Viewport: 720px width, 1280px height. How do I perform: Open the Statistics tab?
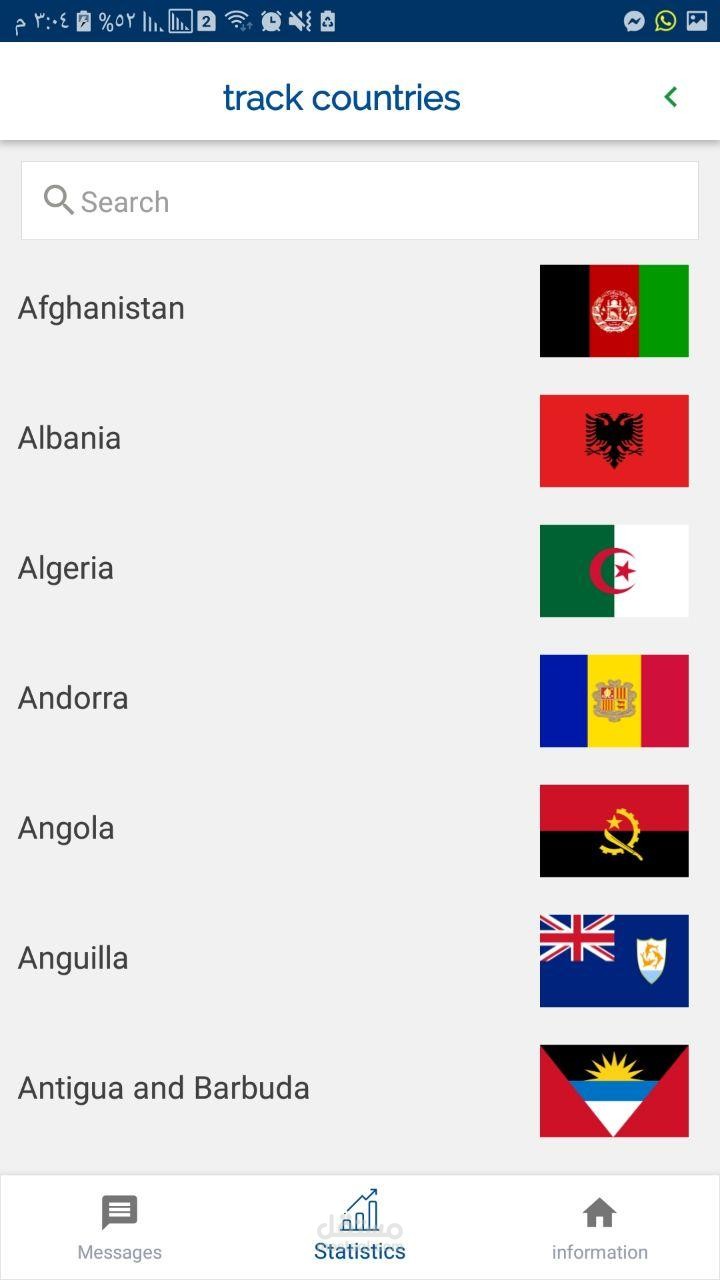coord(360,1228)
